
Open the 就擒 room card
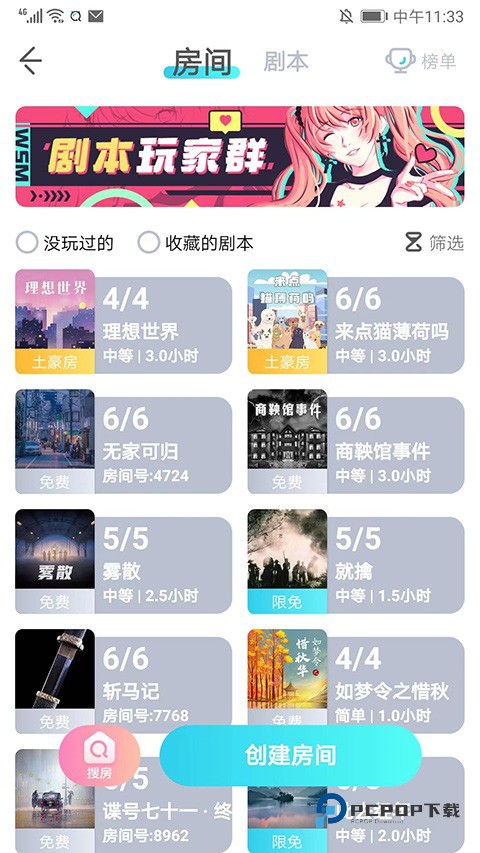click(x=356, y=561)
